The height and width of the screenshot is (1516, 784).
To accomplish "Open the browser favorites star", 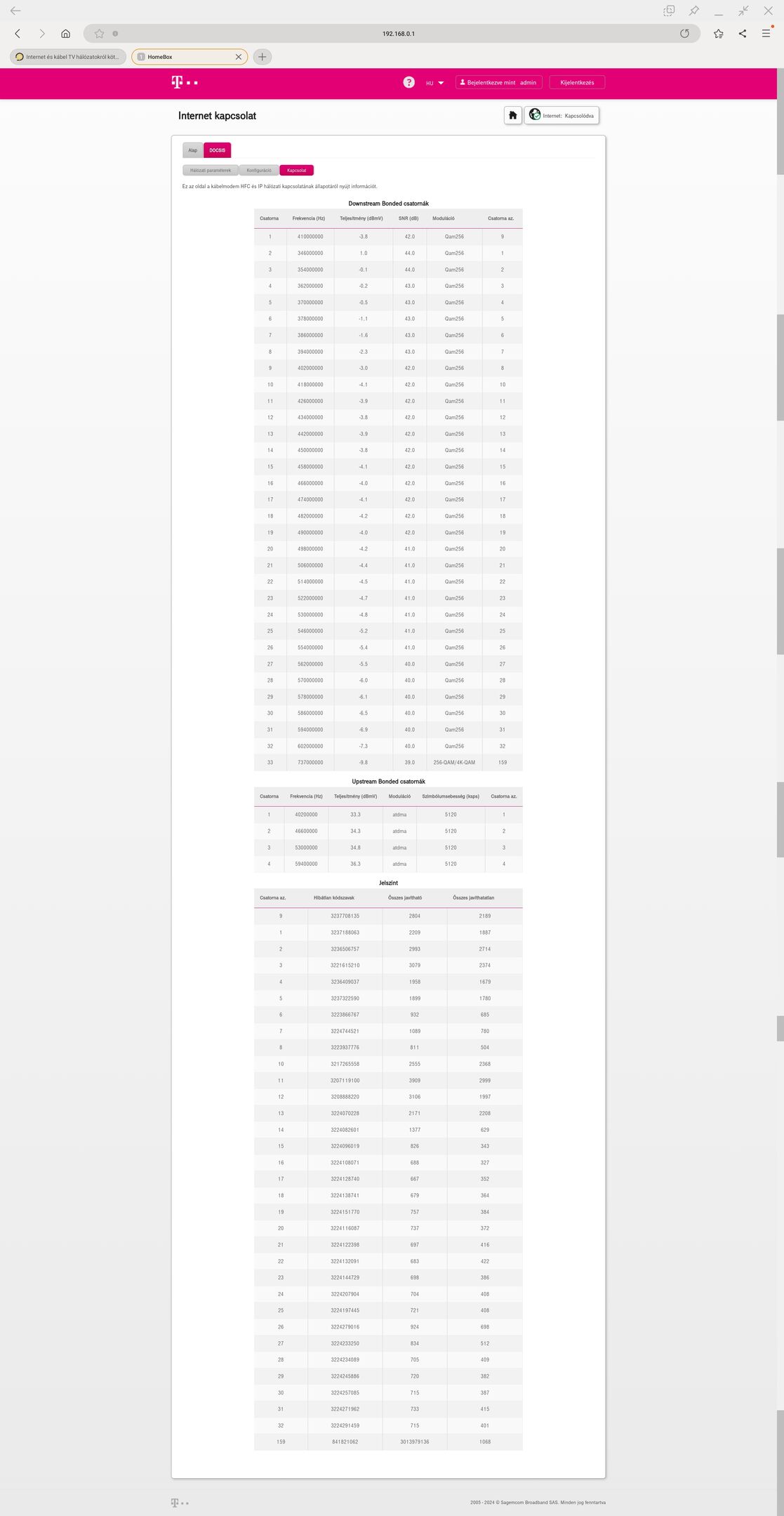I will 718,34.
